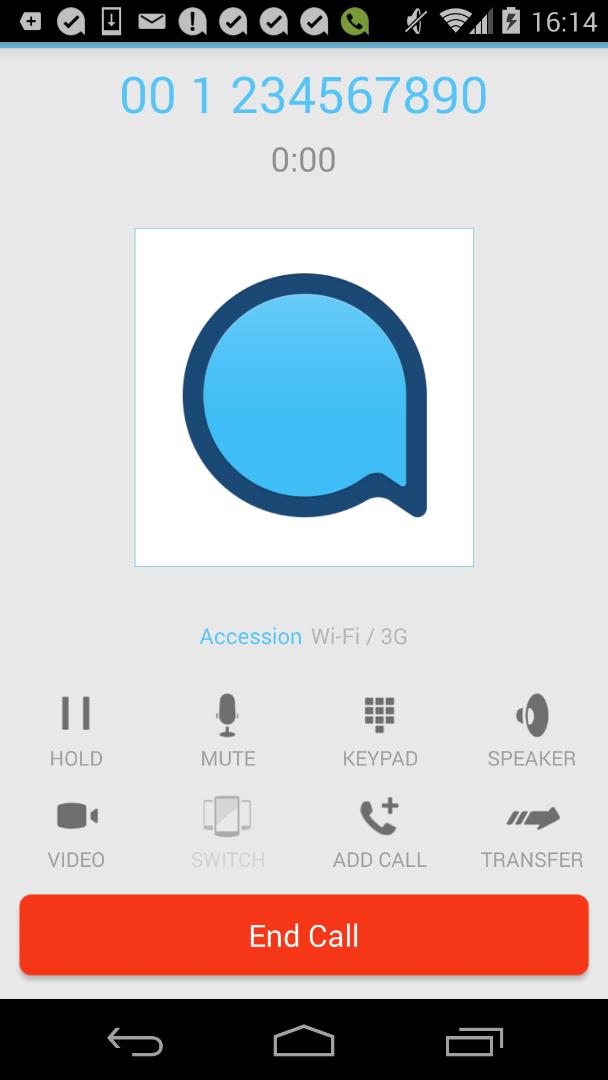The width and height of the screenshot is (608, 1080).
Task: Tap the End Call button
Action: point(304,935)
